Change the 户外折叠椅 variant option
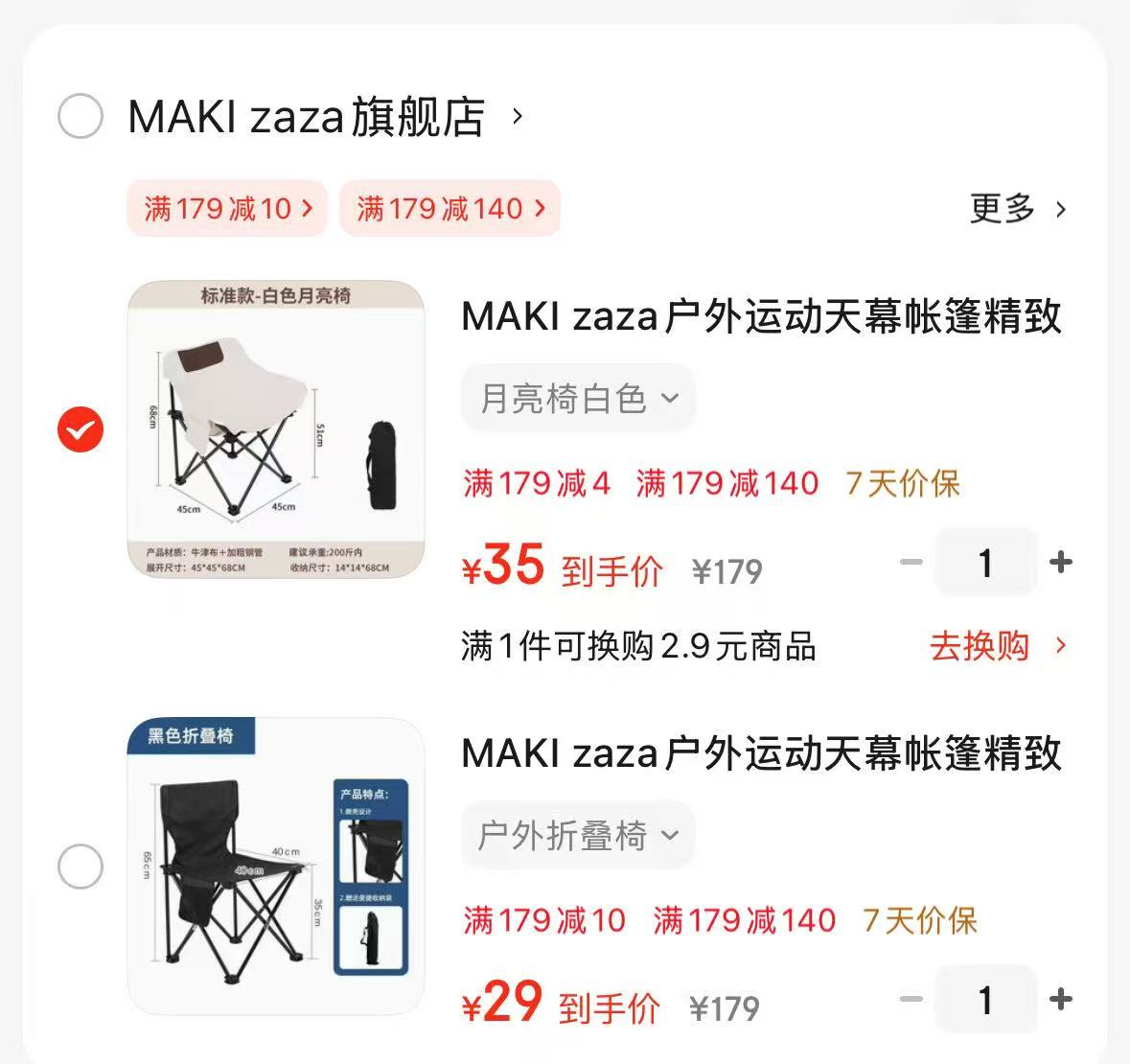 [578, 835]
